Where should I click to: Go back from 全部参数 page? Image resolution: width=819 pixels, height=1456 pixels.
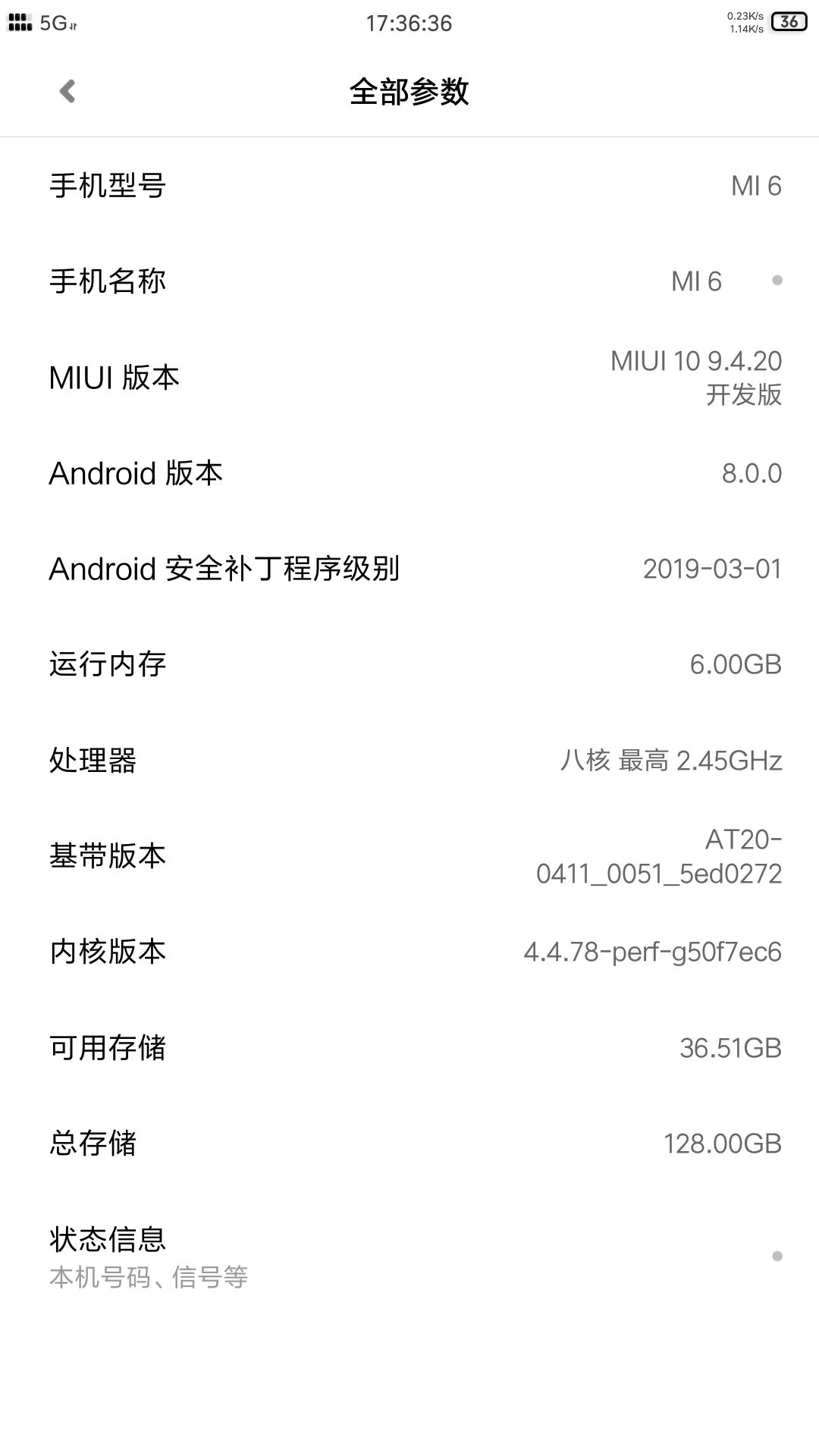tap(67, 92)
